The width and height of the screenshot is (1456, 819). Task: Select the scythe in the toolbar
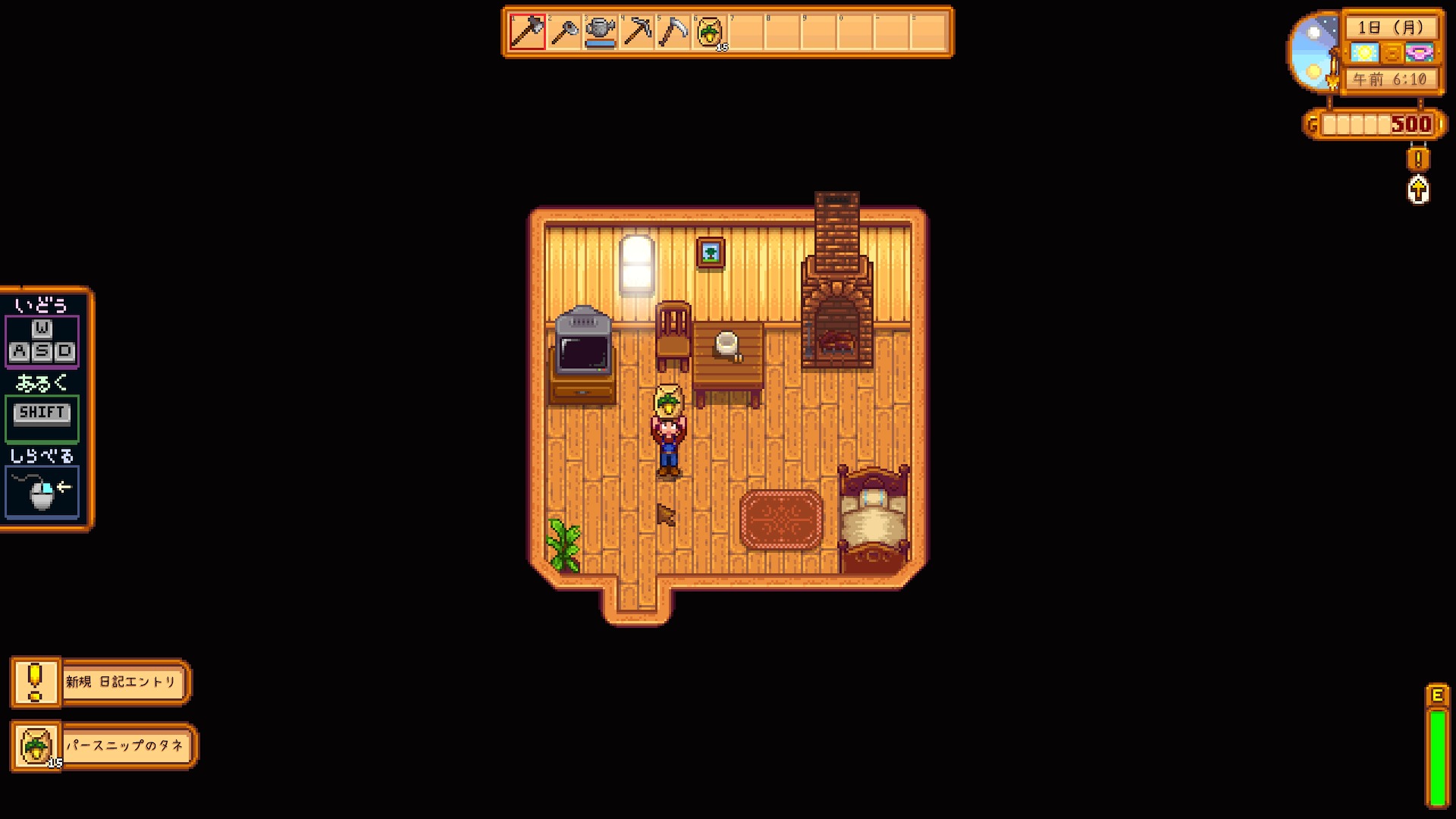(673, 32)
